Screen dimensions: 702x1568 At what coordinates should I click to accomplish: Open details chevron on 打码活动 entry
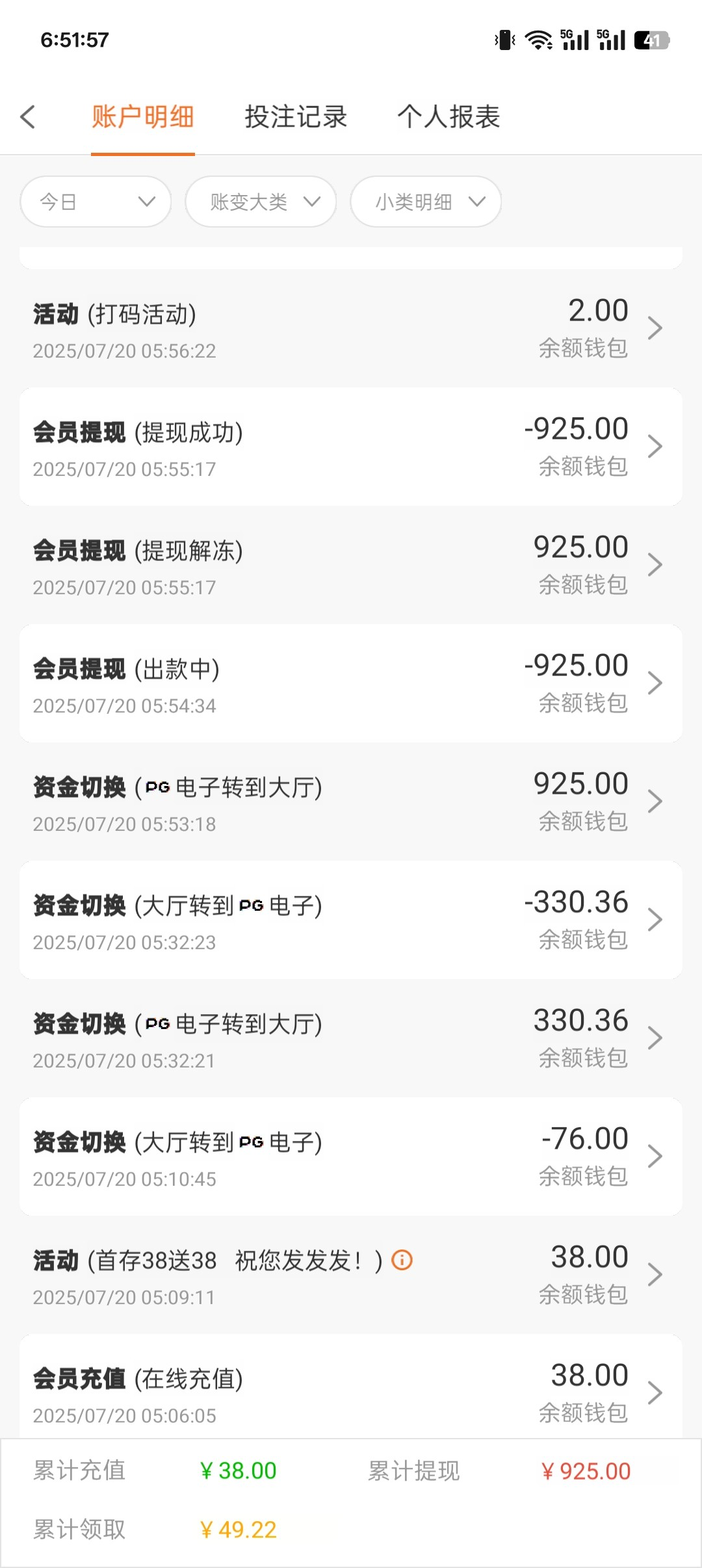(x=656, y=328)
